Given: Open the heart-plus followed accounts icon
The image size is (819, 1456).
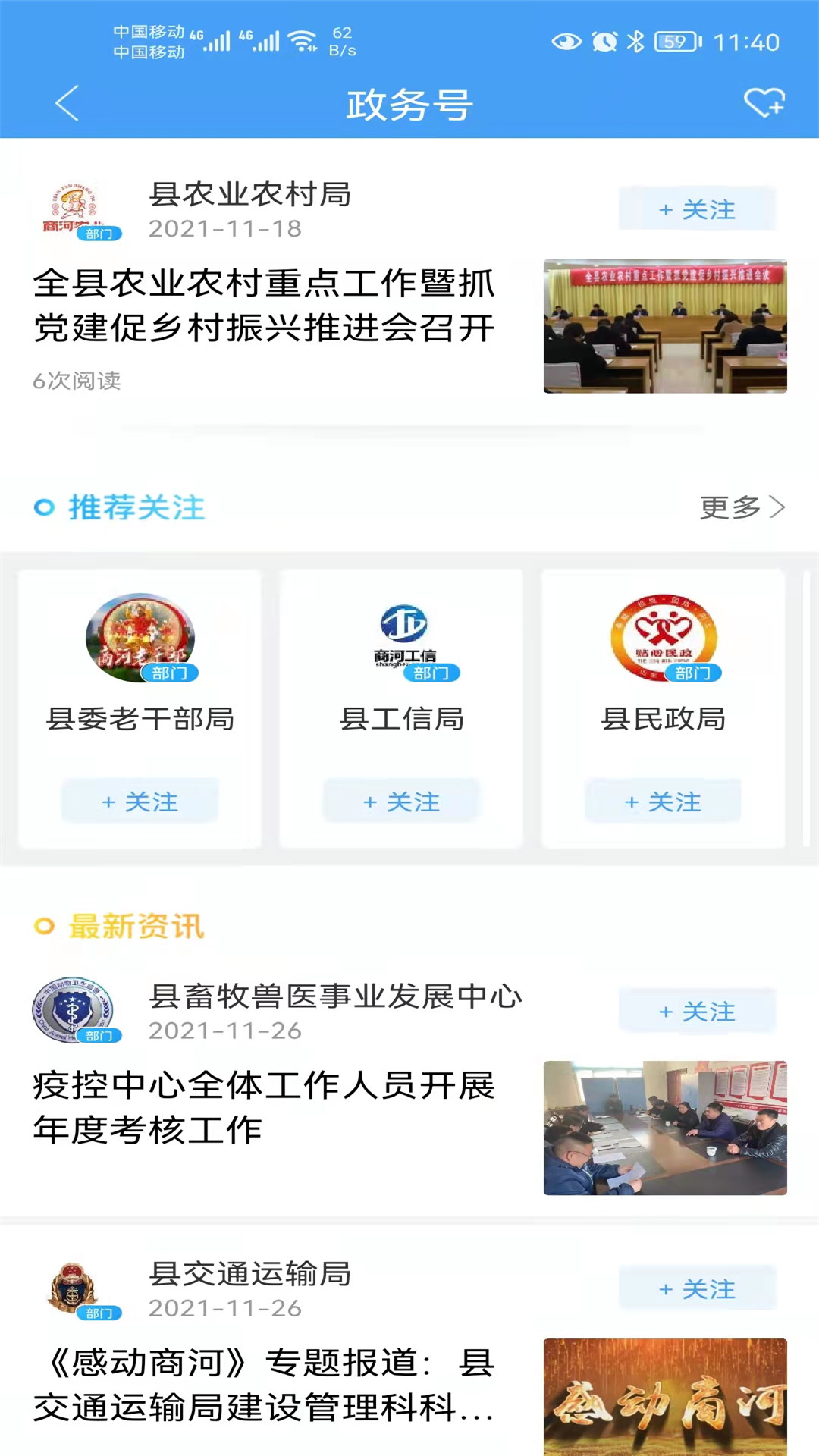Looking at the screenshot, I should pyautogui.click(x=764, y=103).
